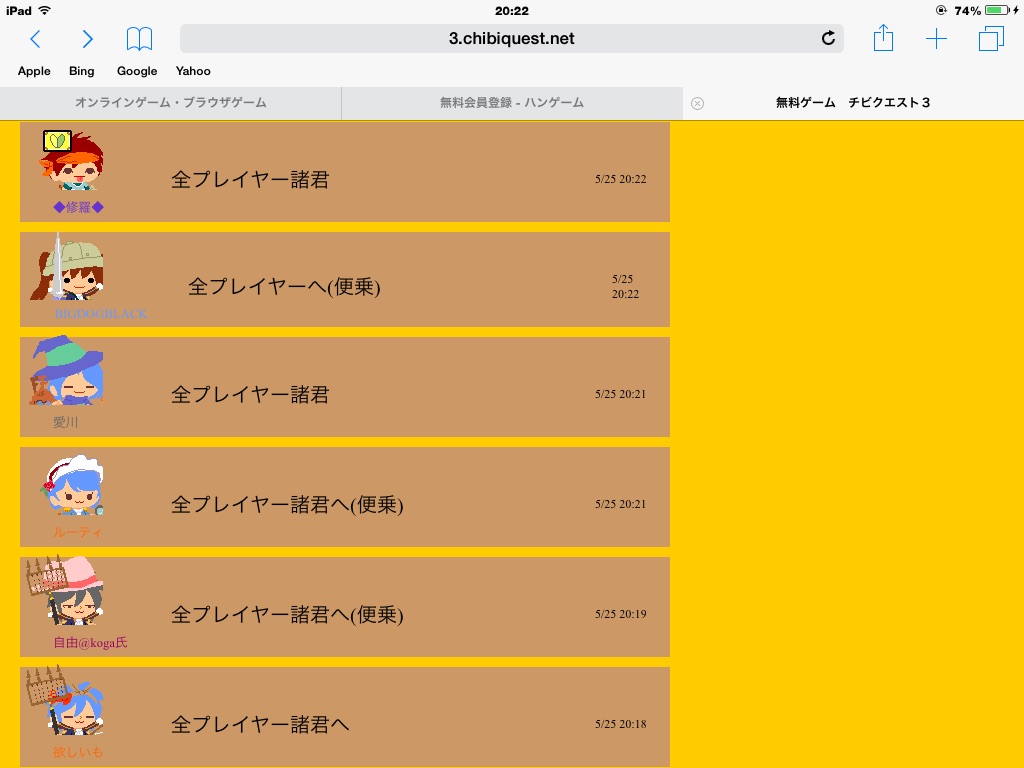This screenshot has width=1024, height=768.
Task: Reload the current page
Action: (828, 39)
